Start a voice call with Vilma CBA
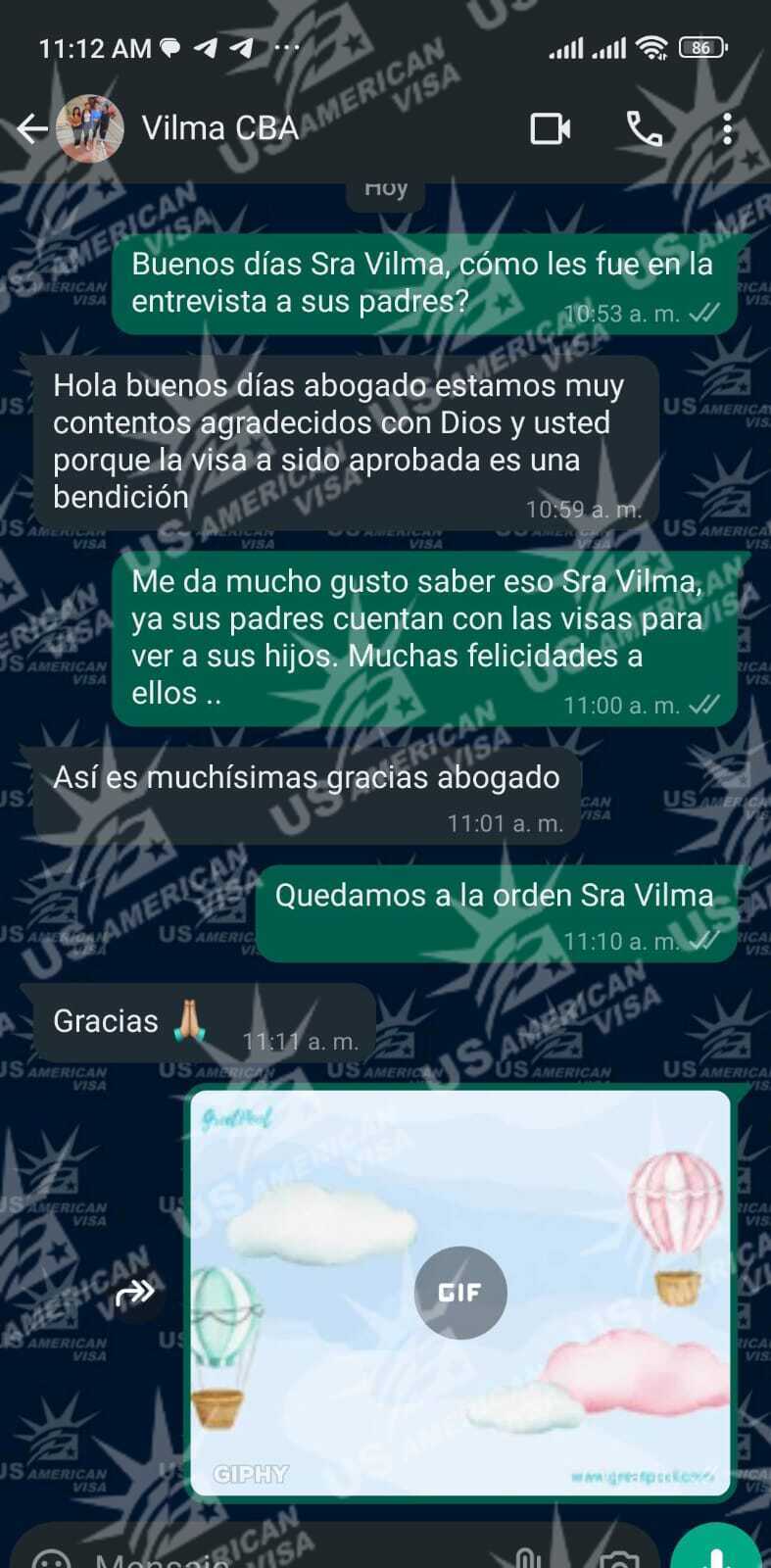 (x=644, y=128)
